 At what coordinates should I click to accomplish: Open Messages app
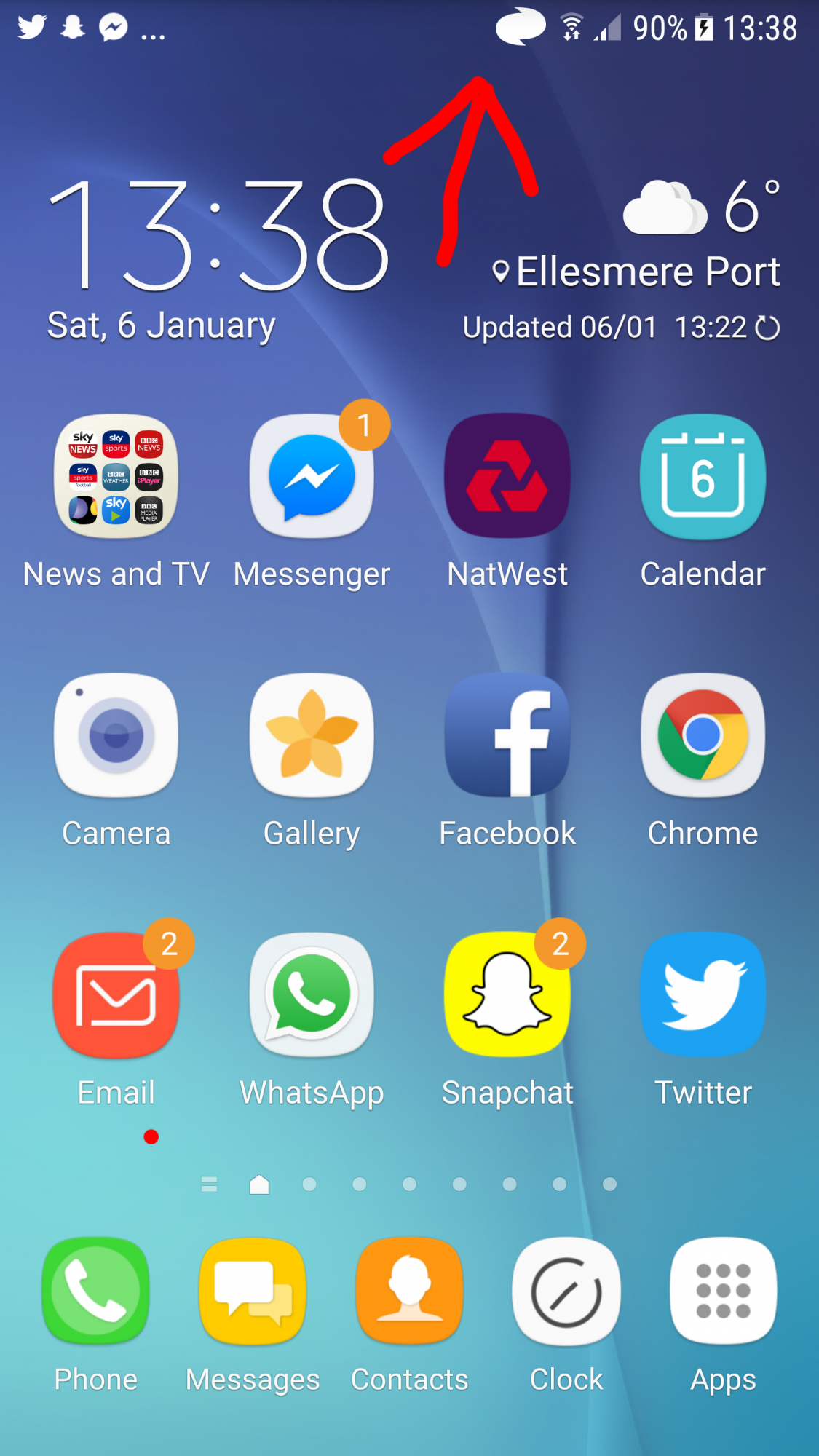(x=253, y=1291)
